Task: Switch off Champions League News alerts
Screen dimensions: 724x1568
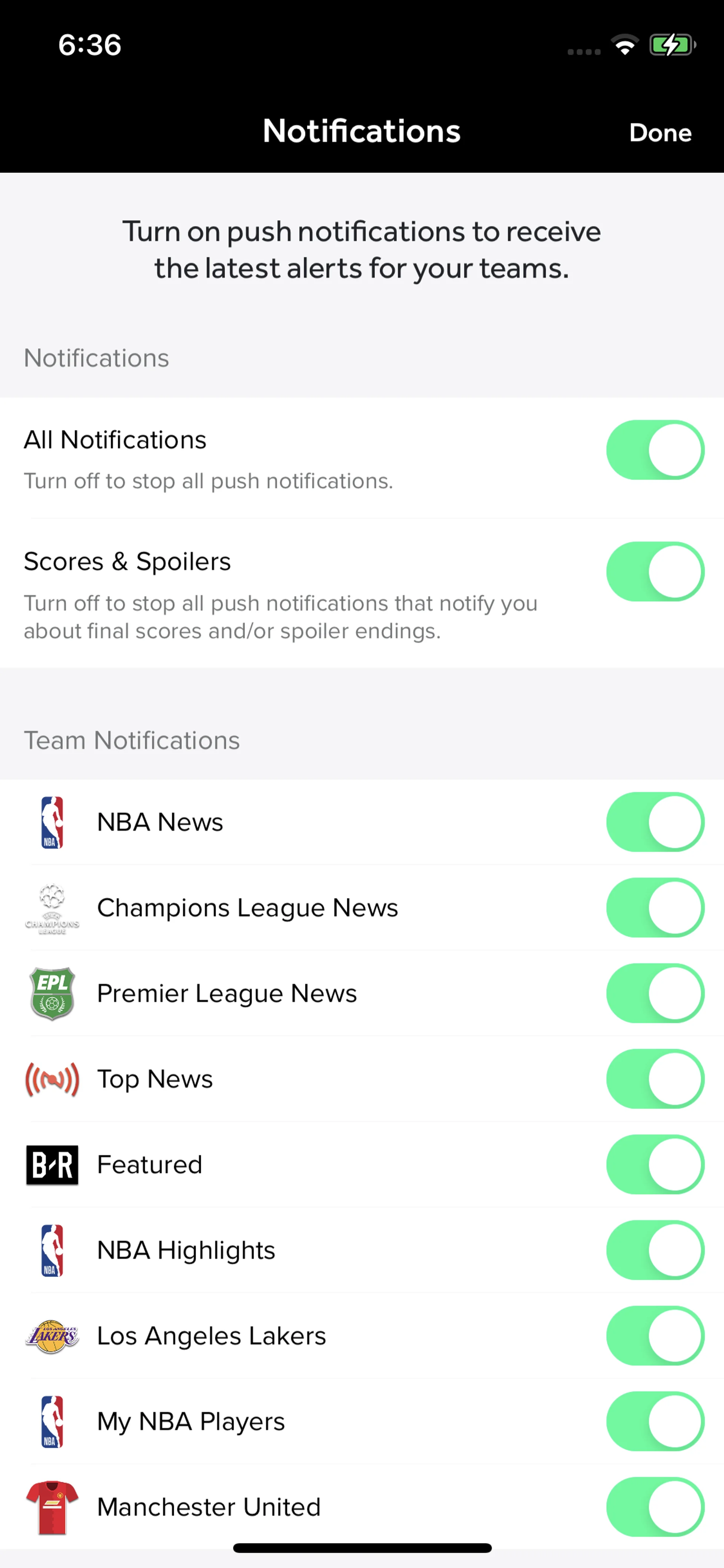Action: tap(655, 908)
